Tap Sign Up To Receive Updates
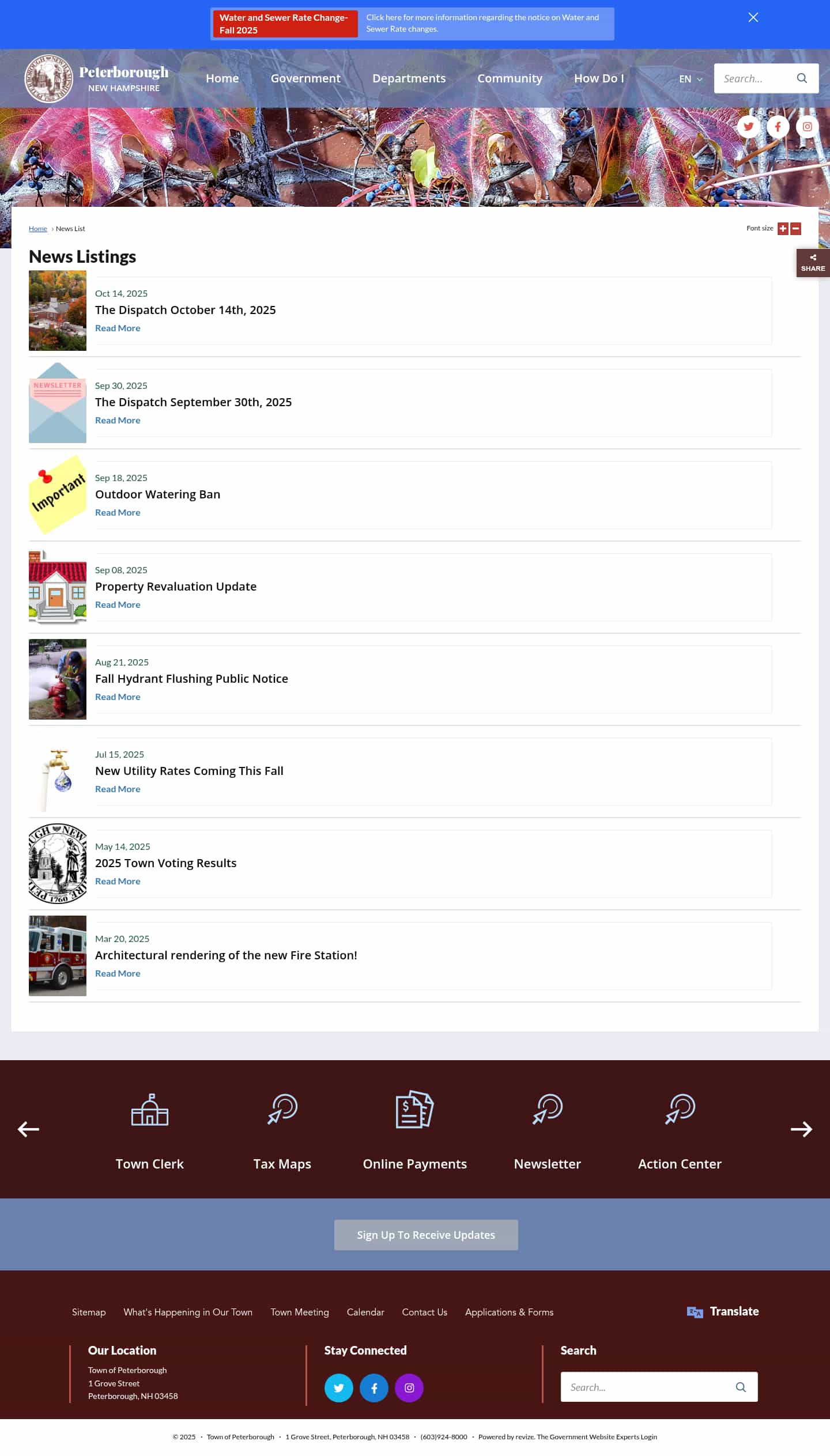830x1456 pixels. tap(425, 1235)
